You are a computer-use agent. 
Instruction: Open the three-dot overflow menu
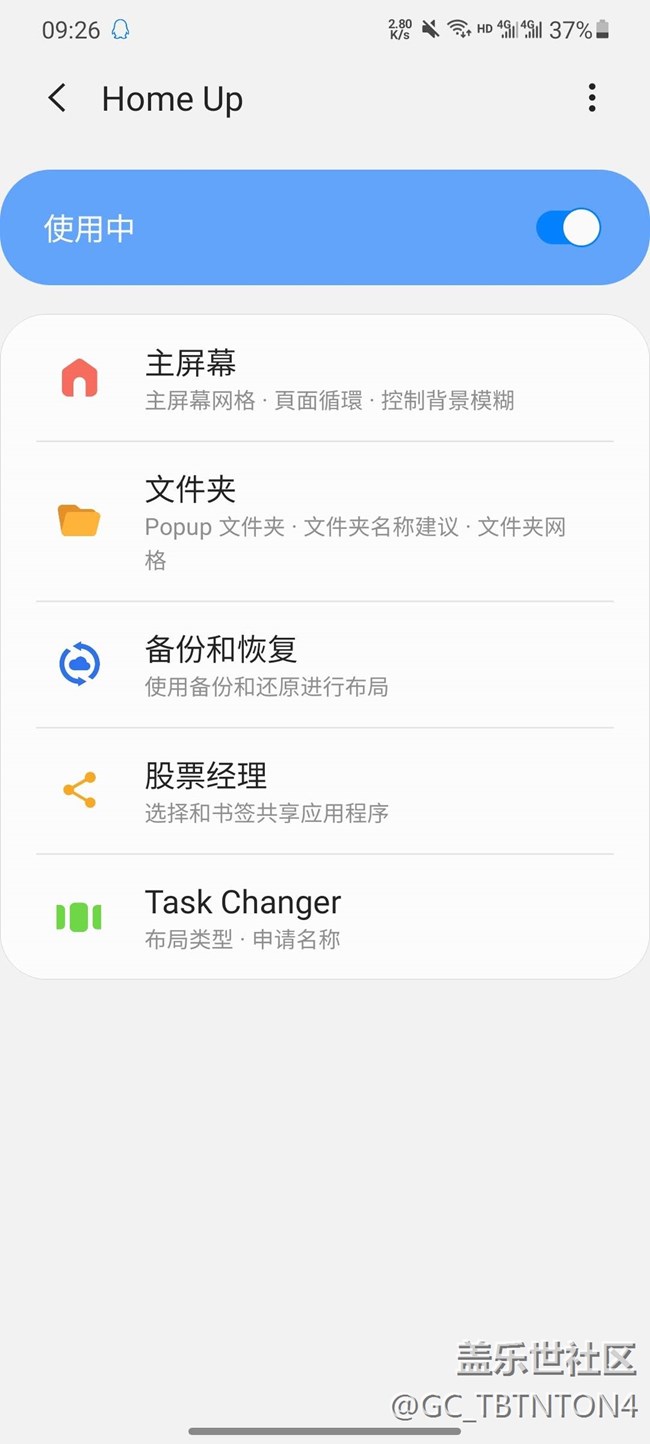(x=592, y=98)
